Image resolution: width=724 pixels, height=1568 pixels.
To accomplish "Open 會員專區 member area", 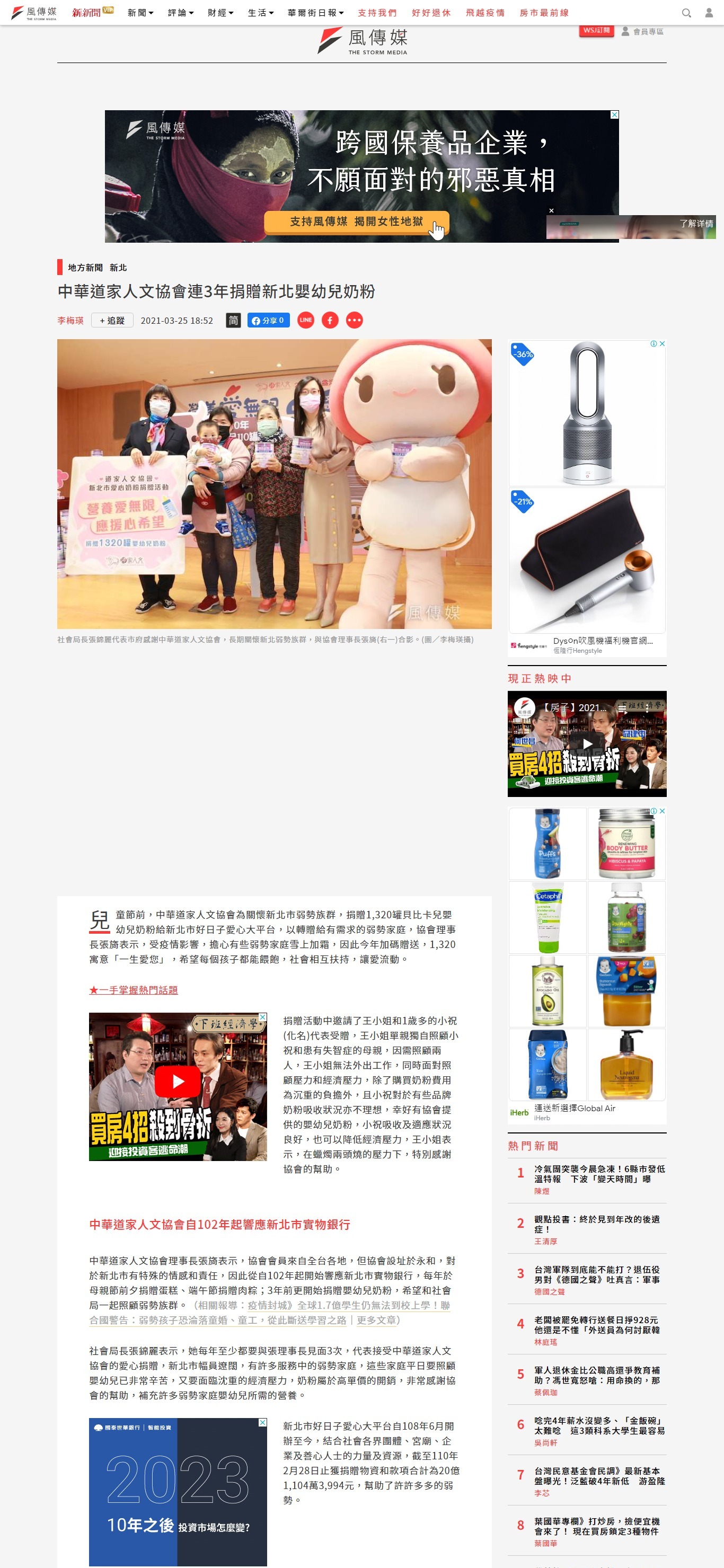I will pyautogui.click(x=643, y=32).
